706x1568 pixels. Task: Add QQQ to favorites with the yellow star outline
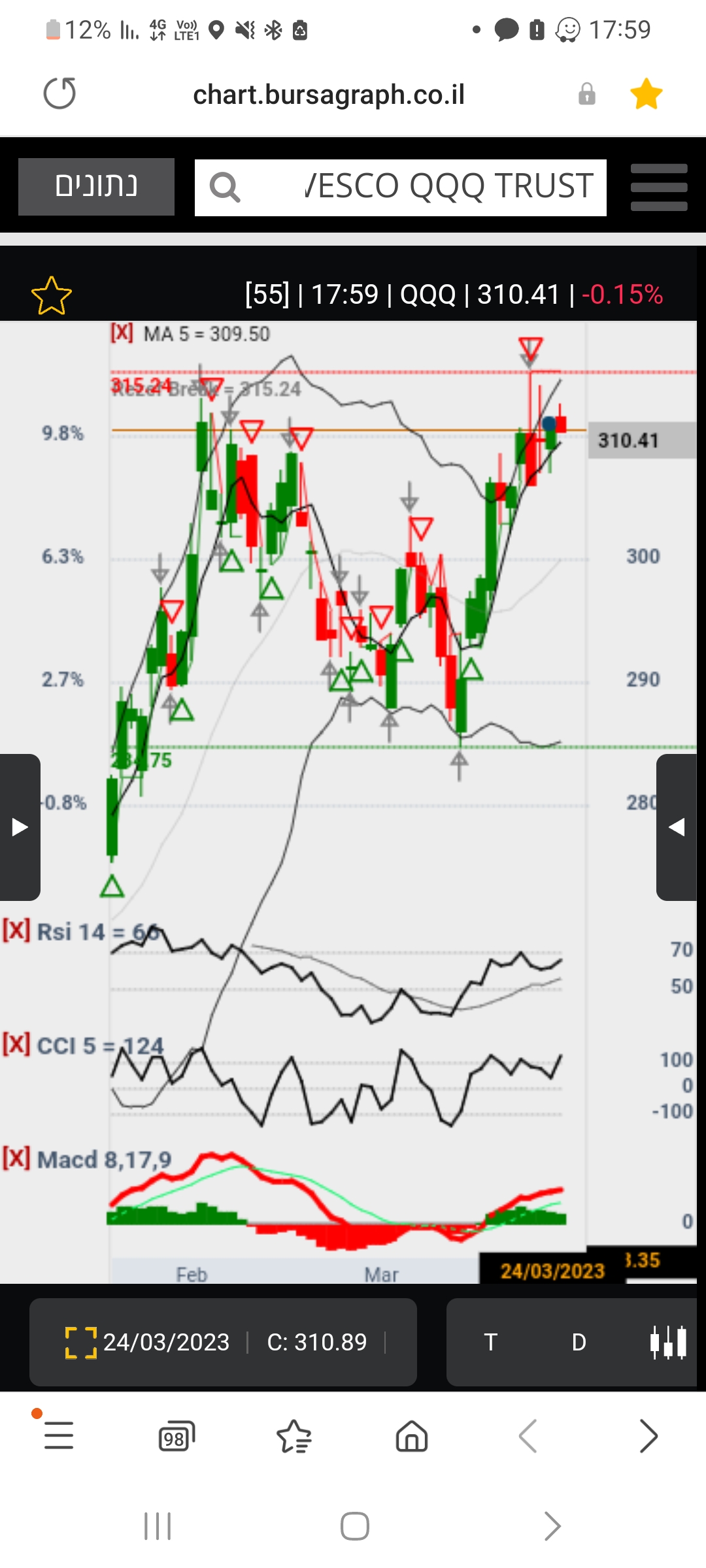click(x=51, y=295)
